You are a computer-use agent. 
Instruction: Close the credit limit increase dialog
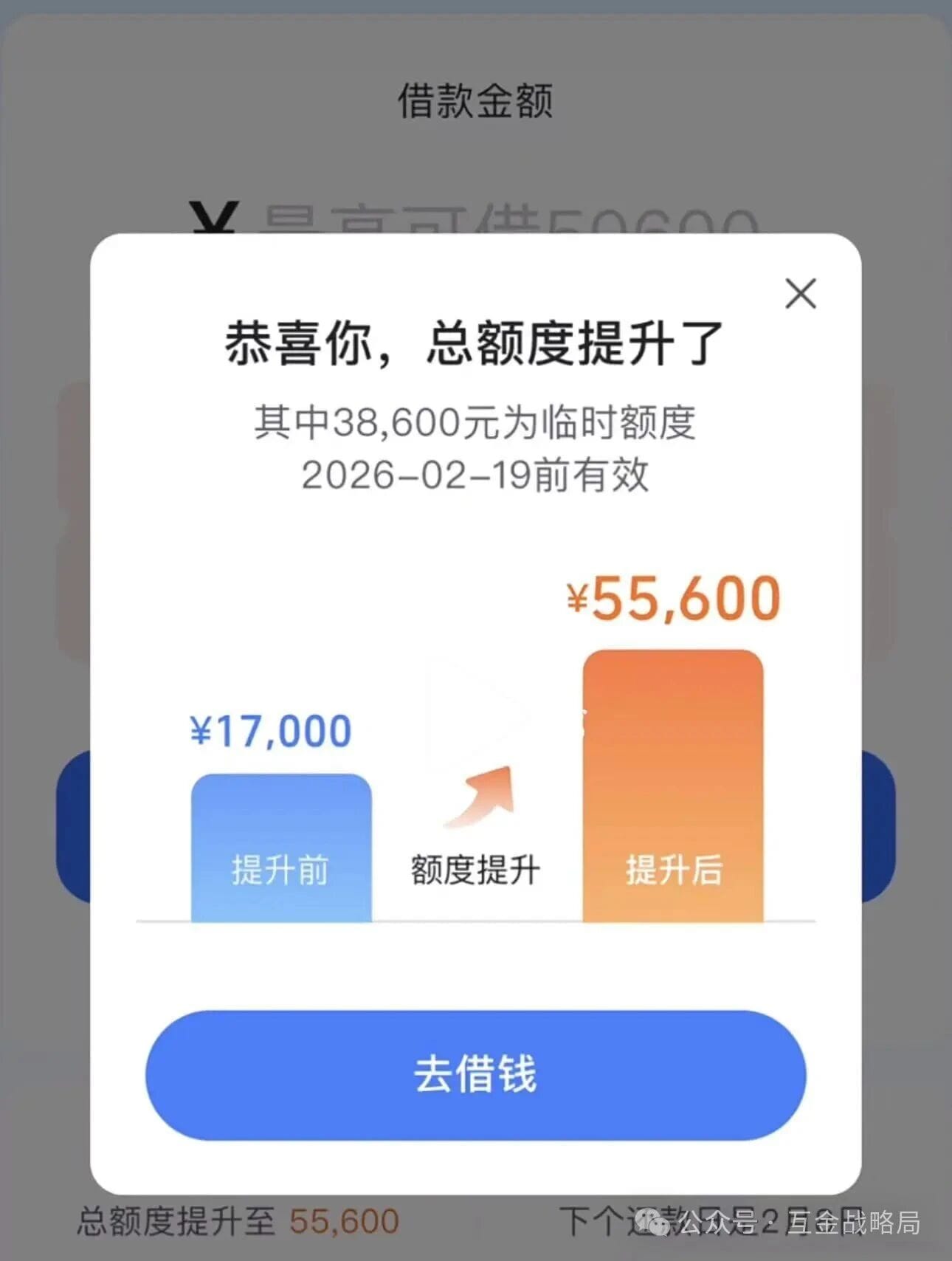801,294
